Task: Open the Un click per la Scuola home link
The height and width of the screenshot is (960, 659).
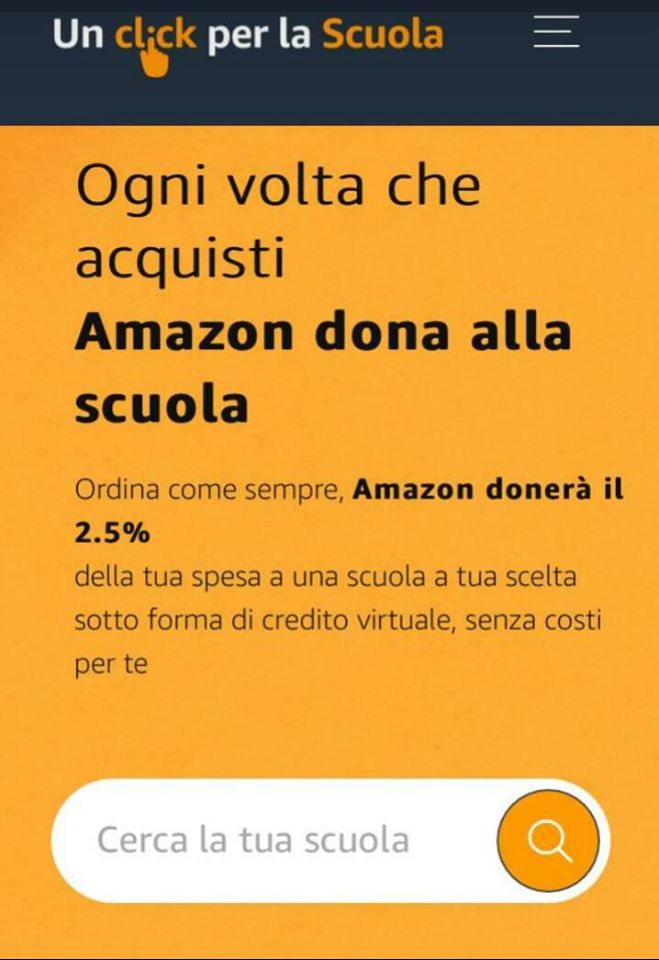Action: pos(247,37)
